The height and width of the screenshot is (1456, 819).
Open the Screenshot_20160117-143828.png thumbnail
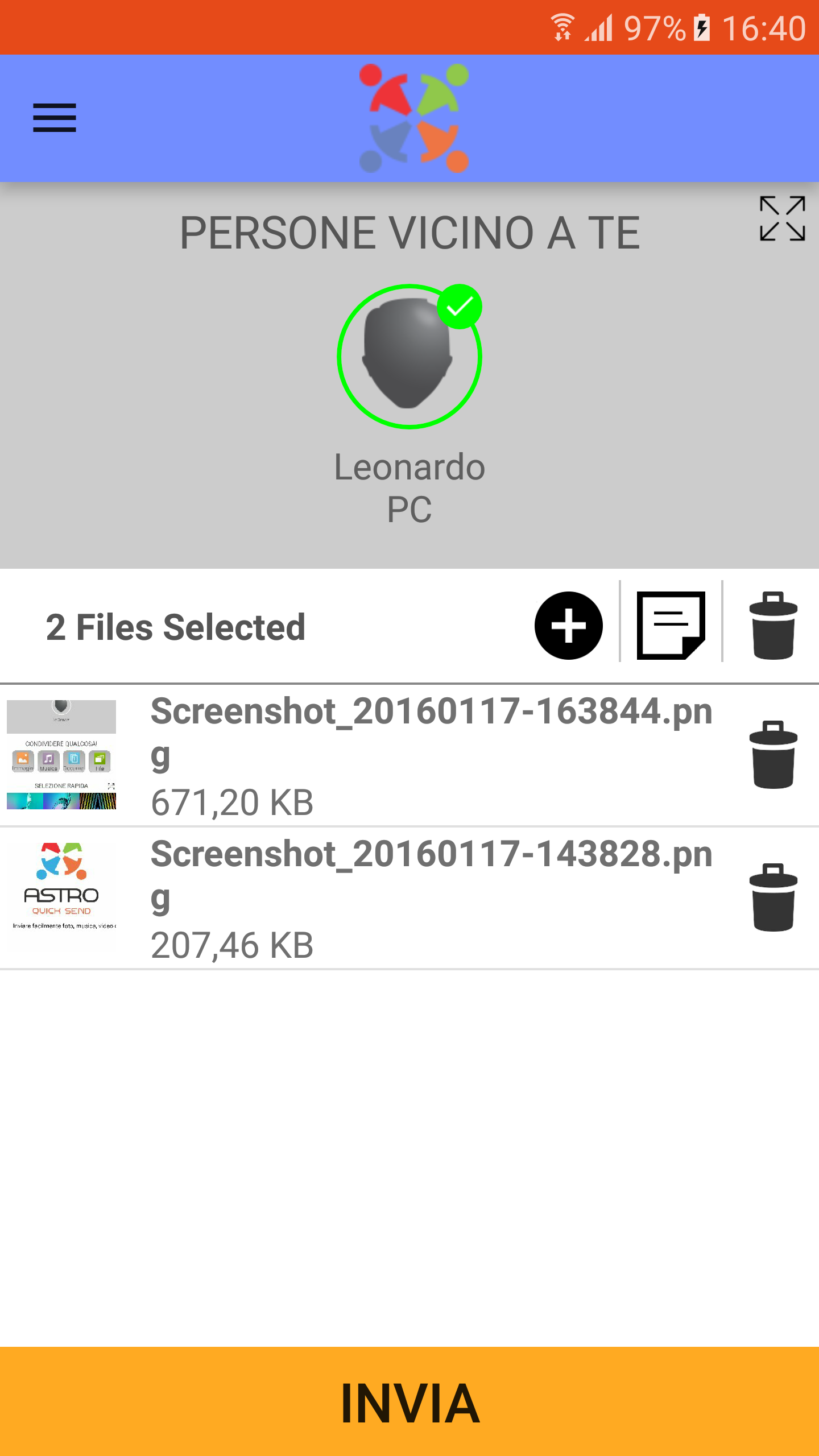tap(61, 897)
